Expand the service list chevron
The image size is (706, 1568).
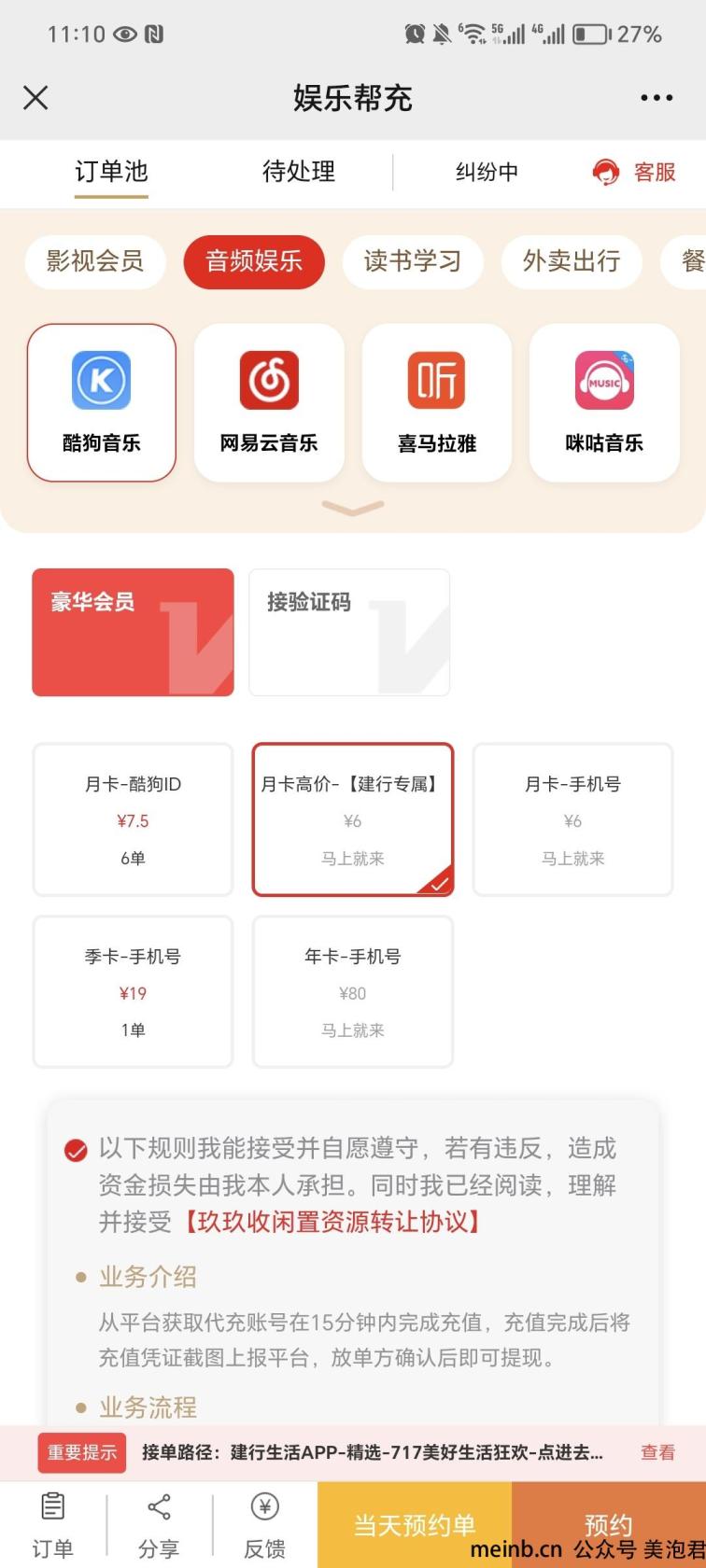click(x=353, y=508)
